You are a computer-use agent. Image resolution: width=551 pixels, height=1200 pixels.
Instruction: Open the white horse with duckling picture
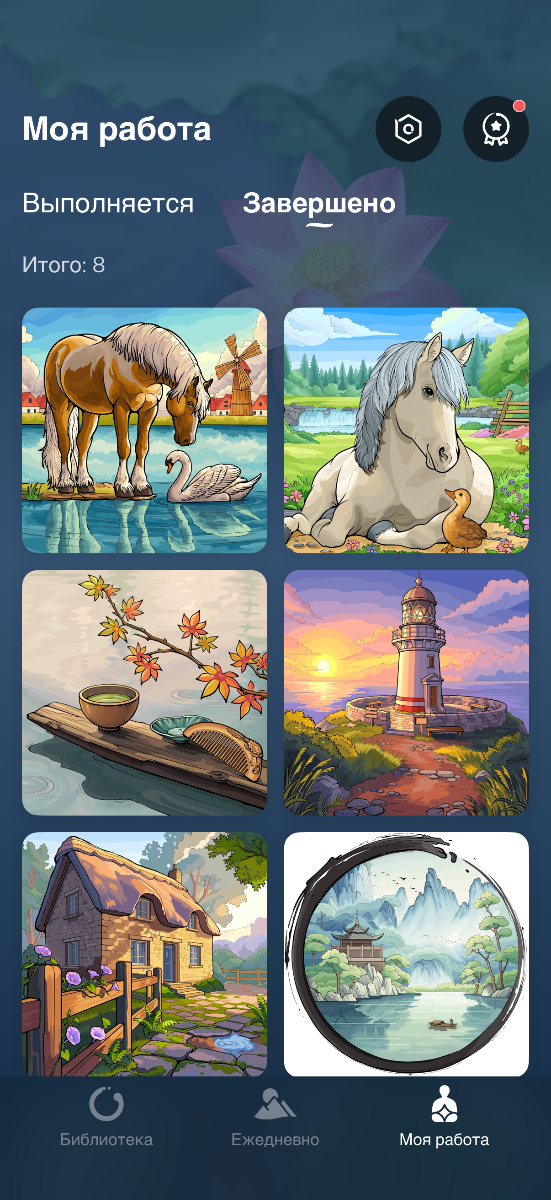tap(406, 430)
